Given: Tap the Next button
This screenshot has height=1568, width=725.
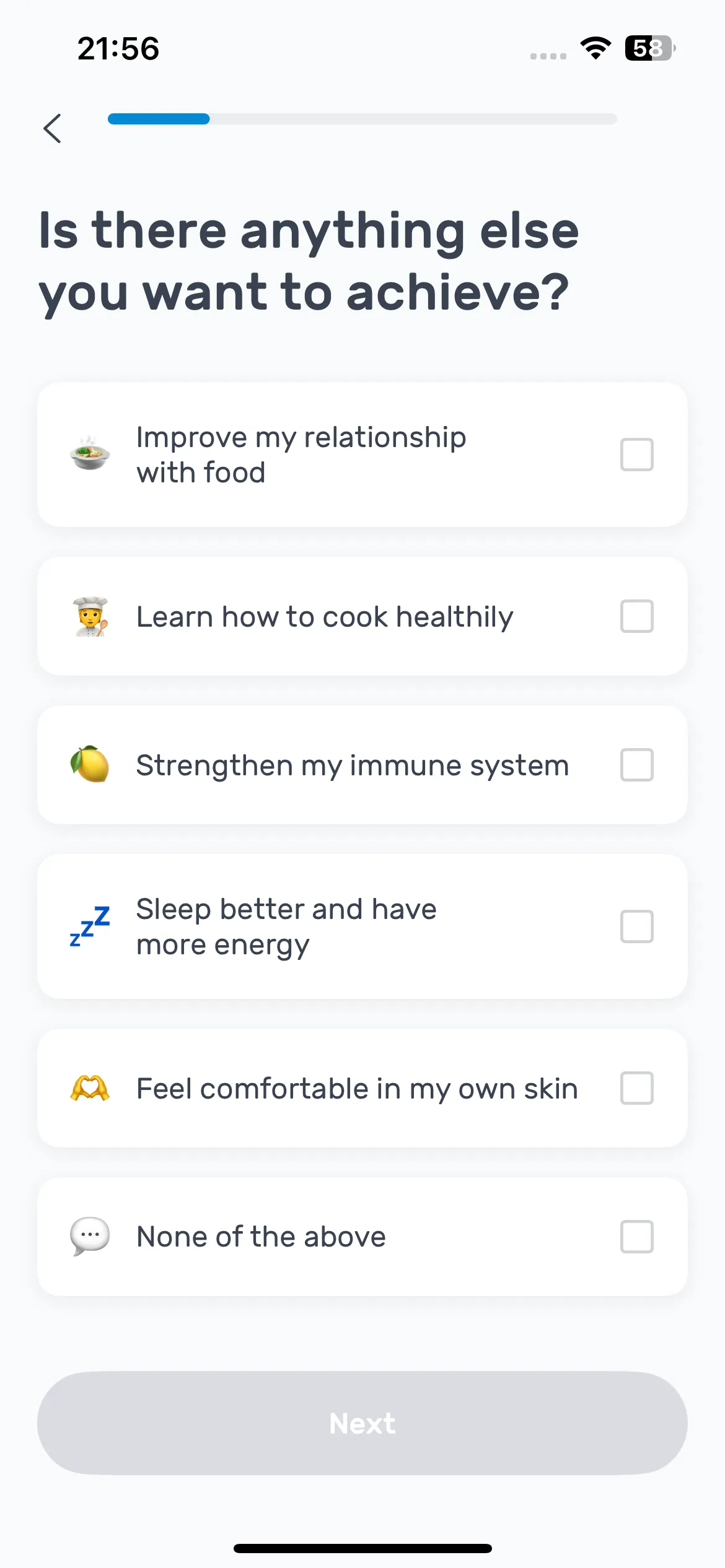Looking at the screenshot, I should [362, 1423].
